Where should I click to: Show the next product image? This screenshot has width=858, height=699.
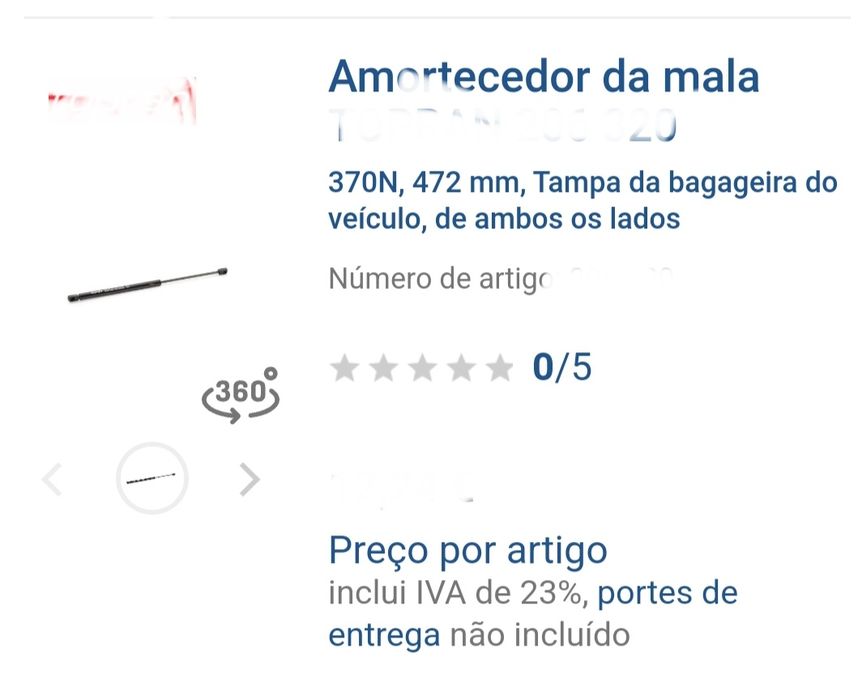(250, 480)
